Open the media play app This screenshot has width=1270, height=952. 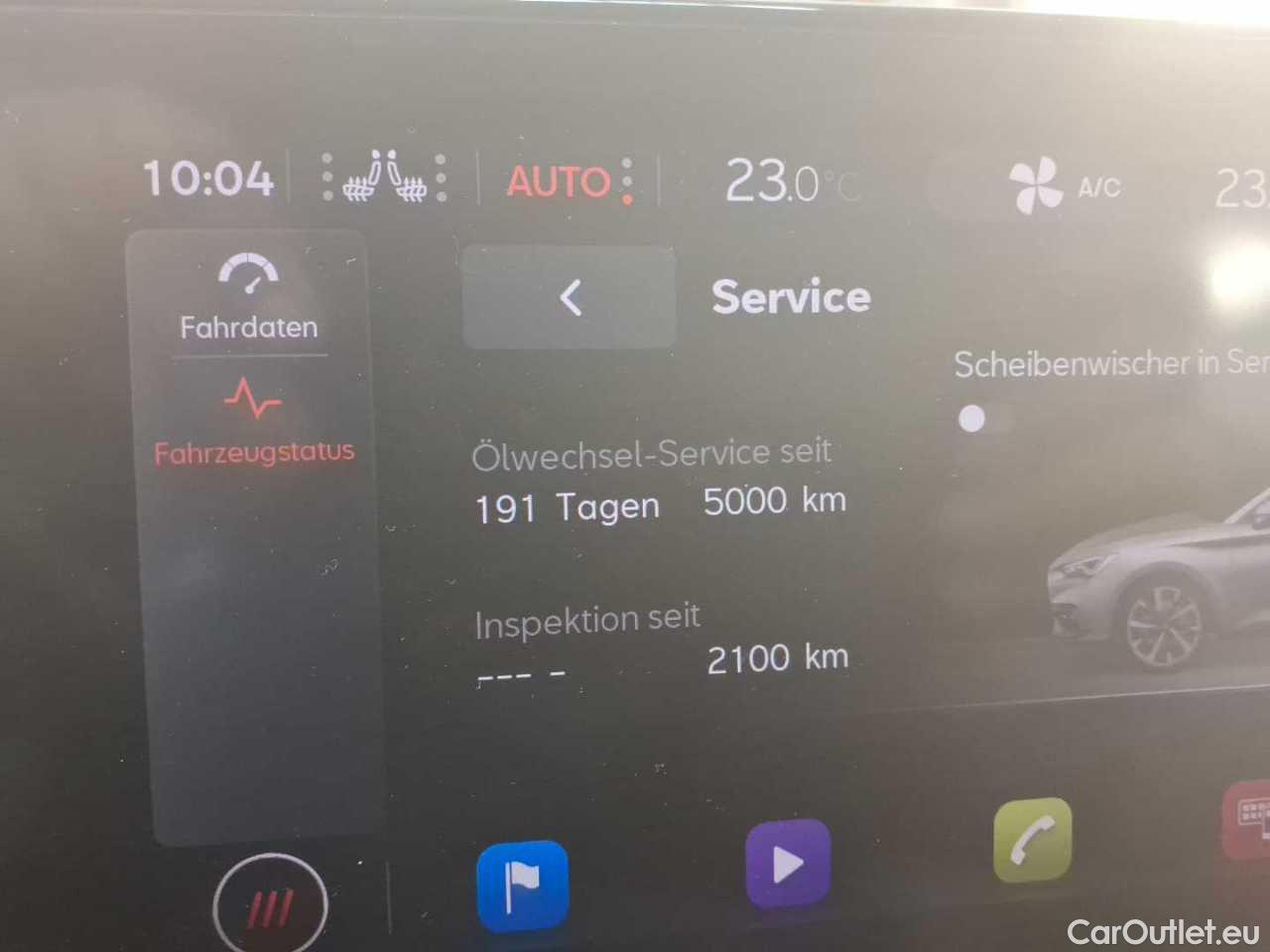(x=788, y=863)
